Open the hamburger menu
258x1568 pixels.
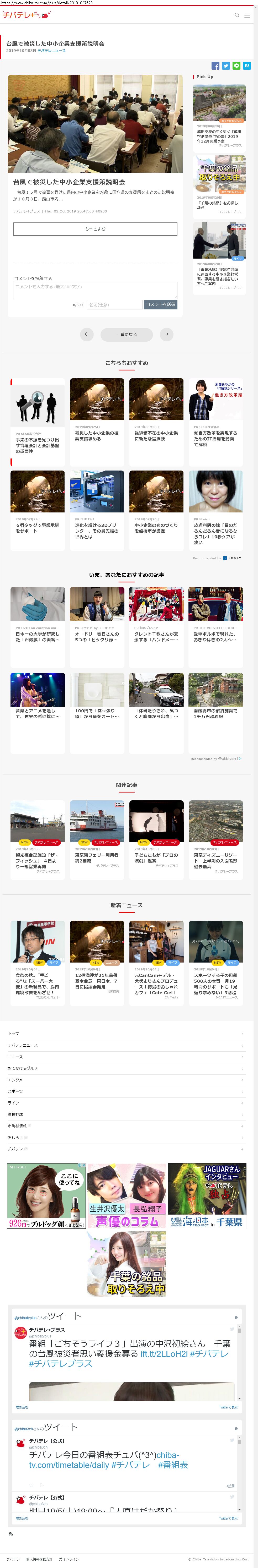[247, 15]
